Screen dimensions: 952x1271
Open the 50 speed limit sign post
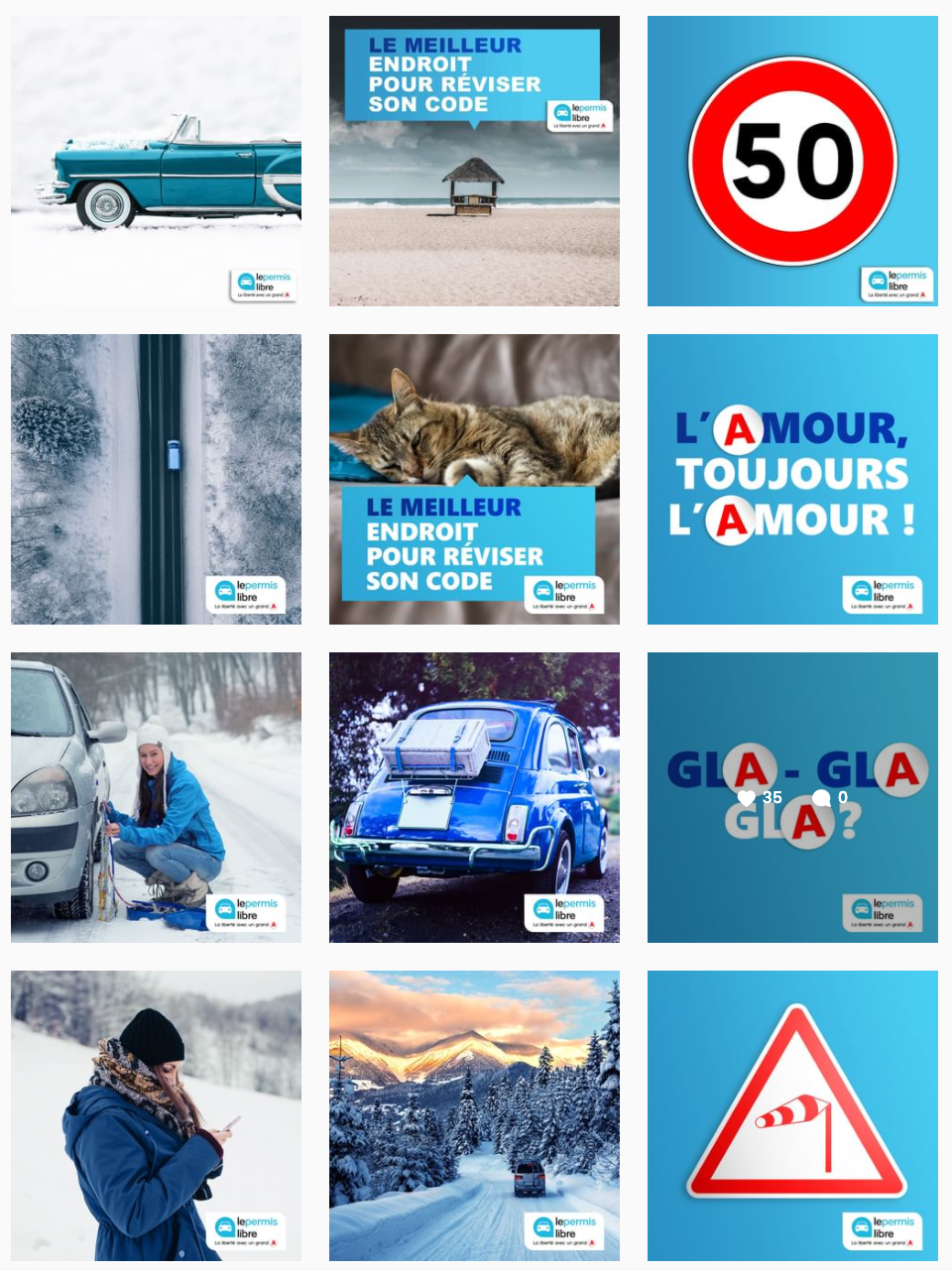792,161
